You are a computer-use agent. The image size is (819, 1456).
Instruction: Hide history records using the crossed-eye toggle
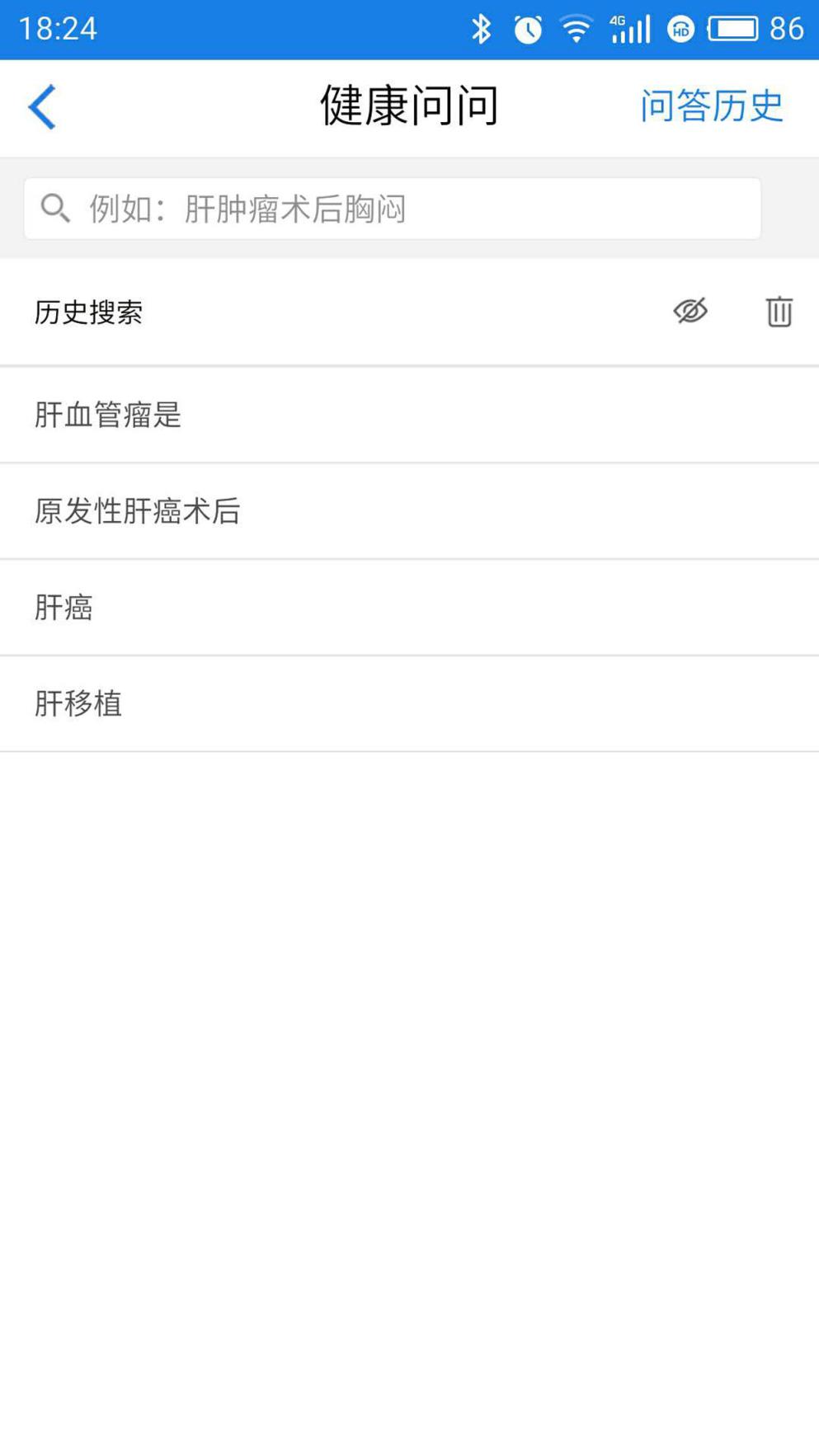tap(690, 311)
